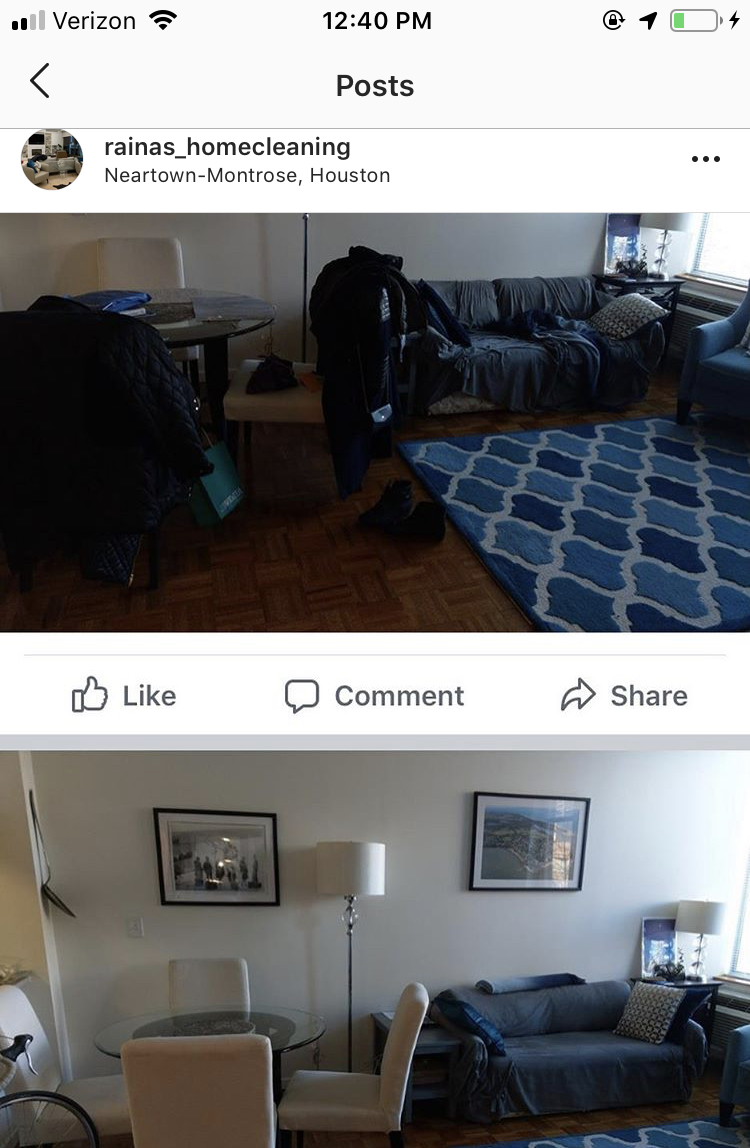Open the post's three-dot options menu
The width and height of the screenshot is (750, 1148).
pos(705,160)
